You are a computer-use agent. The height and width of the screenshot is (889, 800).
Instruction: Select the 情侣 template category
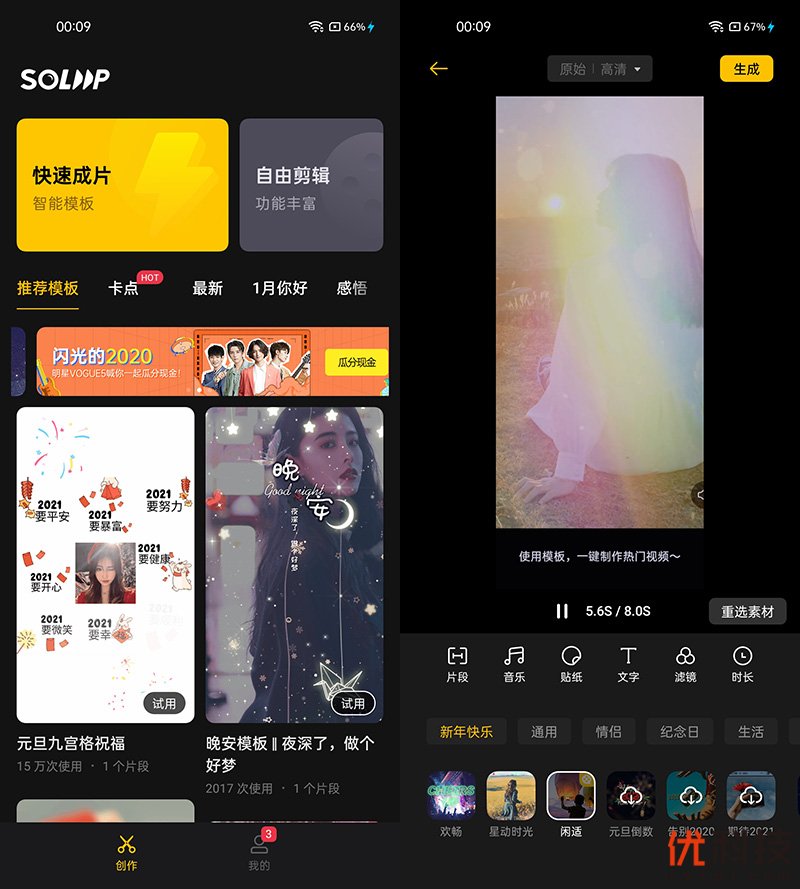[x=608, y=732]
